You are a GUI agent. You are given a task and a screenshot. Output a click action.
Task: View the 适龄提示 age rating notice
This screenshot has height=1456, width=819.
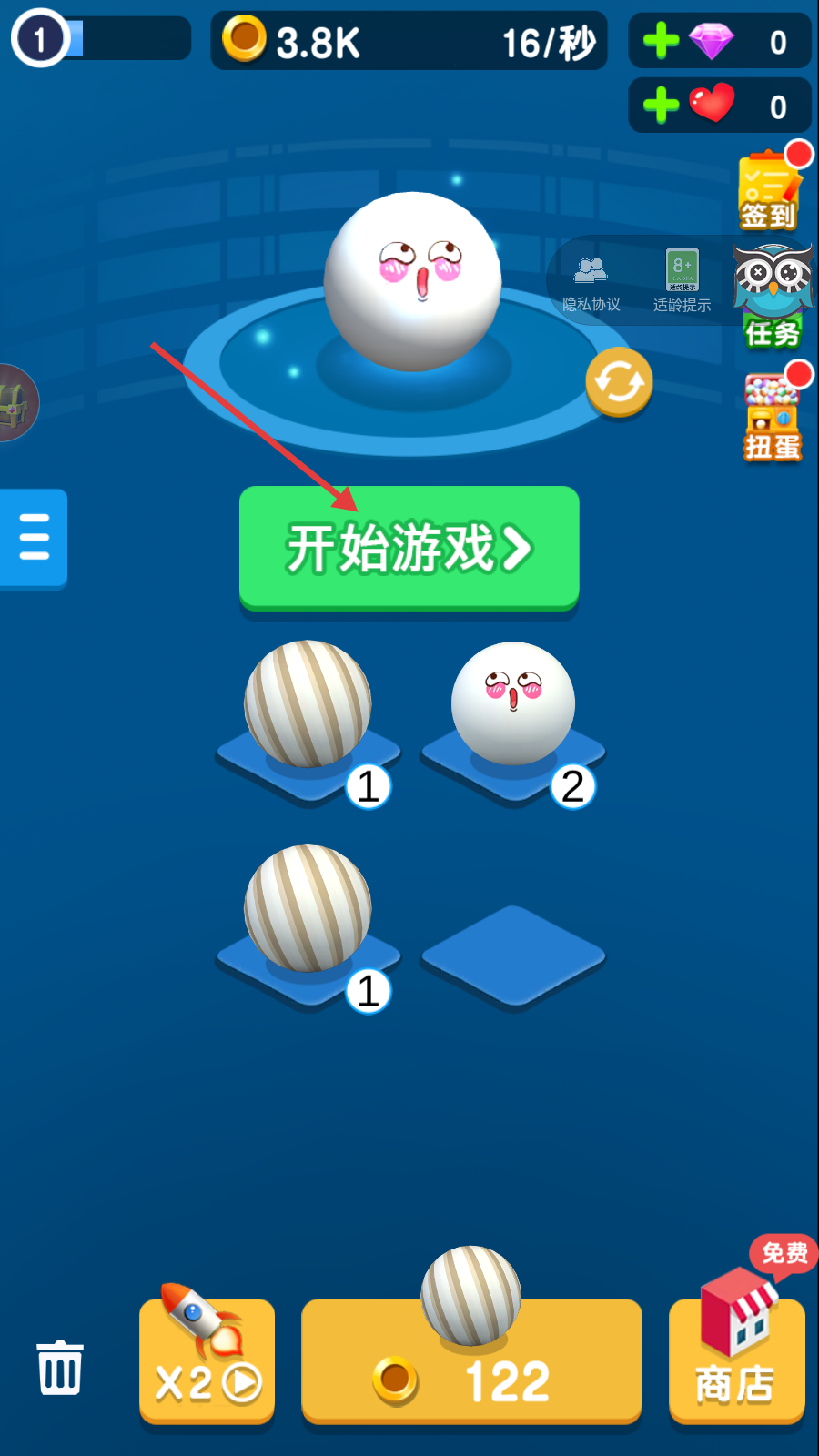coord(682,282)
